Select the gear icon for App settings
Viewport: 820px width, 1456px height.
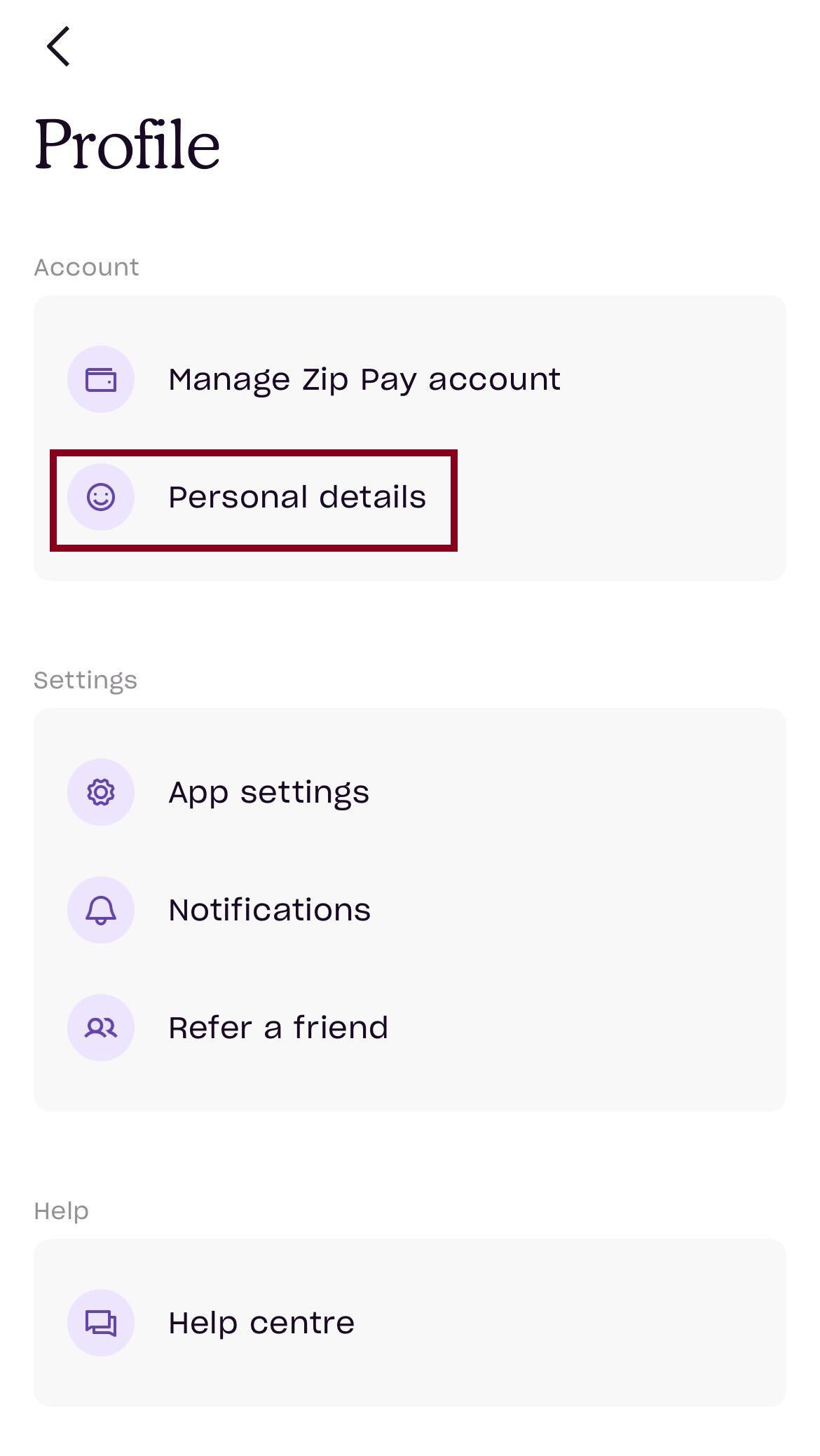click(100, 791)
